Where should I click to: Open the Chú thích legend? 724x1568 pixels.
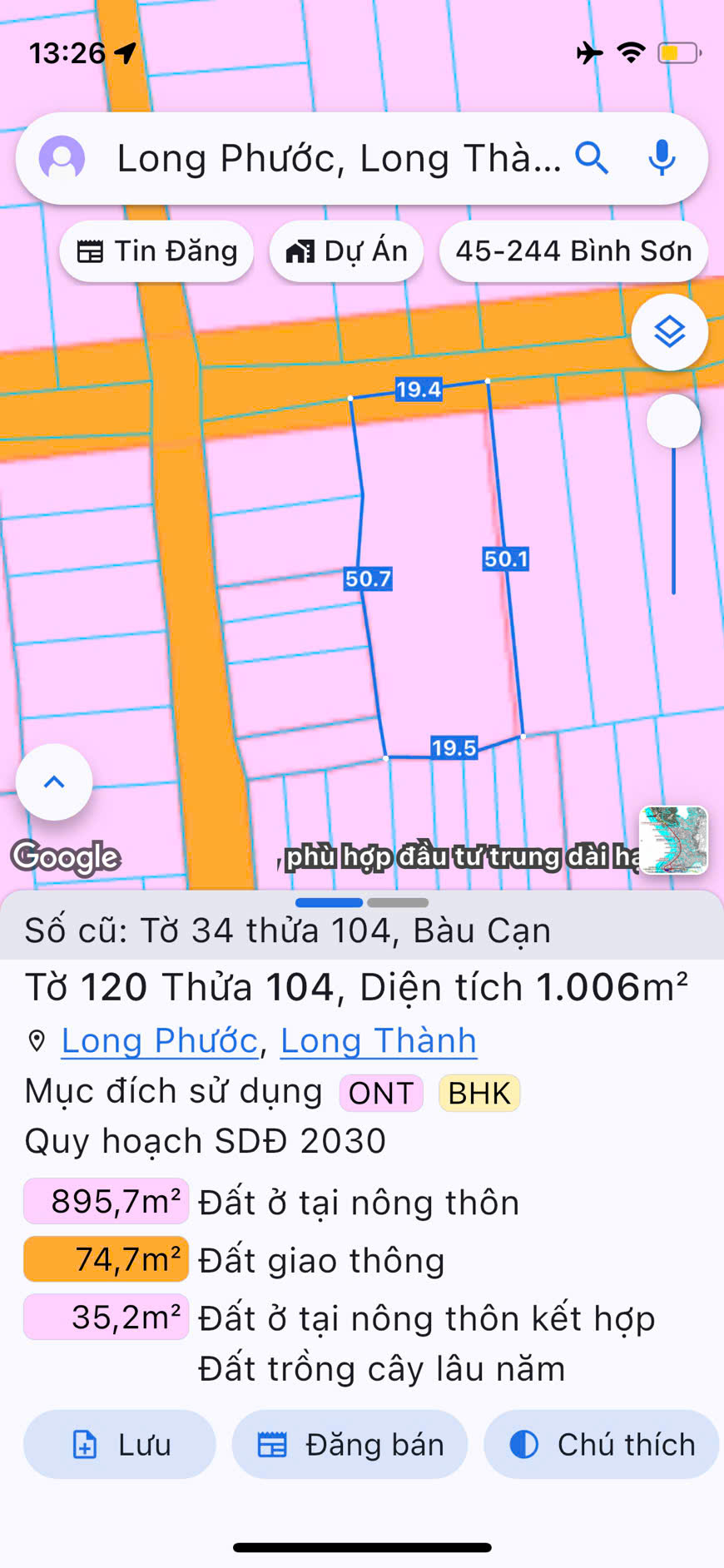[601, 1445]
